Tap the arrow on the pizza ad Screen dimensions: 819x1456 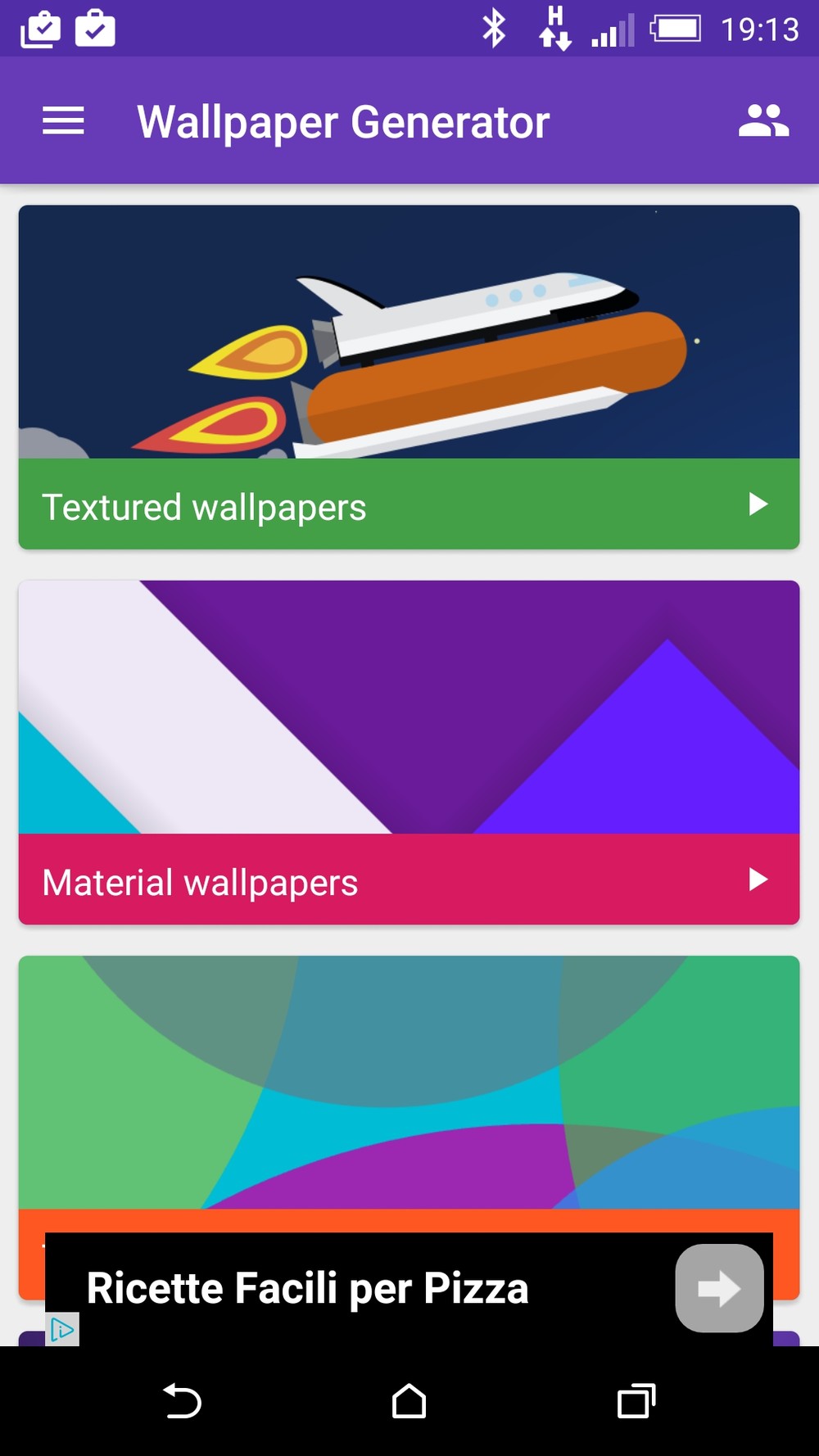click(719, 1288)
